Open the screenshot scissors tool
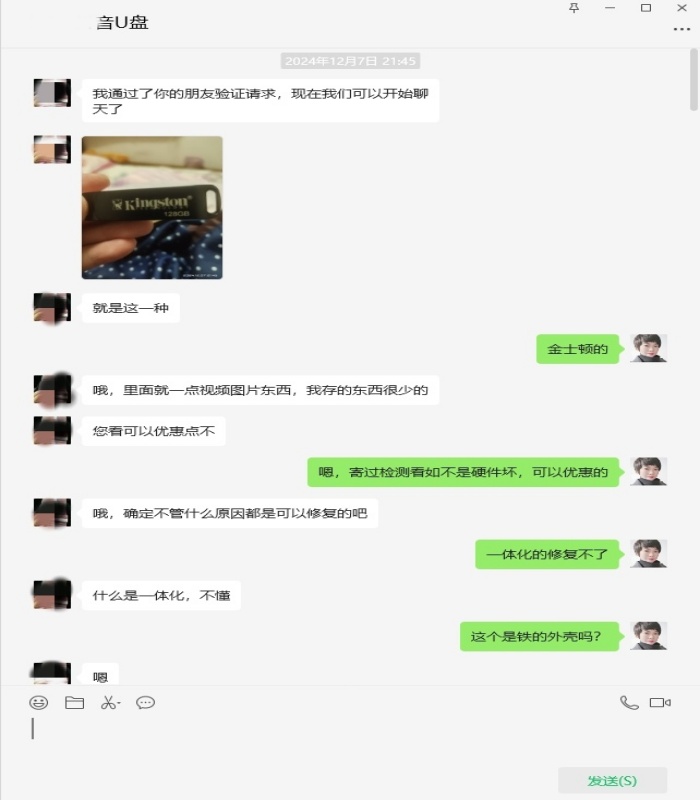 109,703
